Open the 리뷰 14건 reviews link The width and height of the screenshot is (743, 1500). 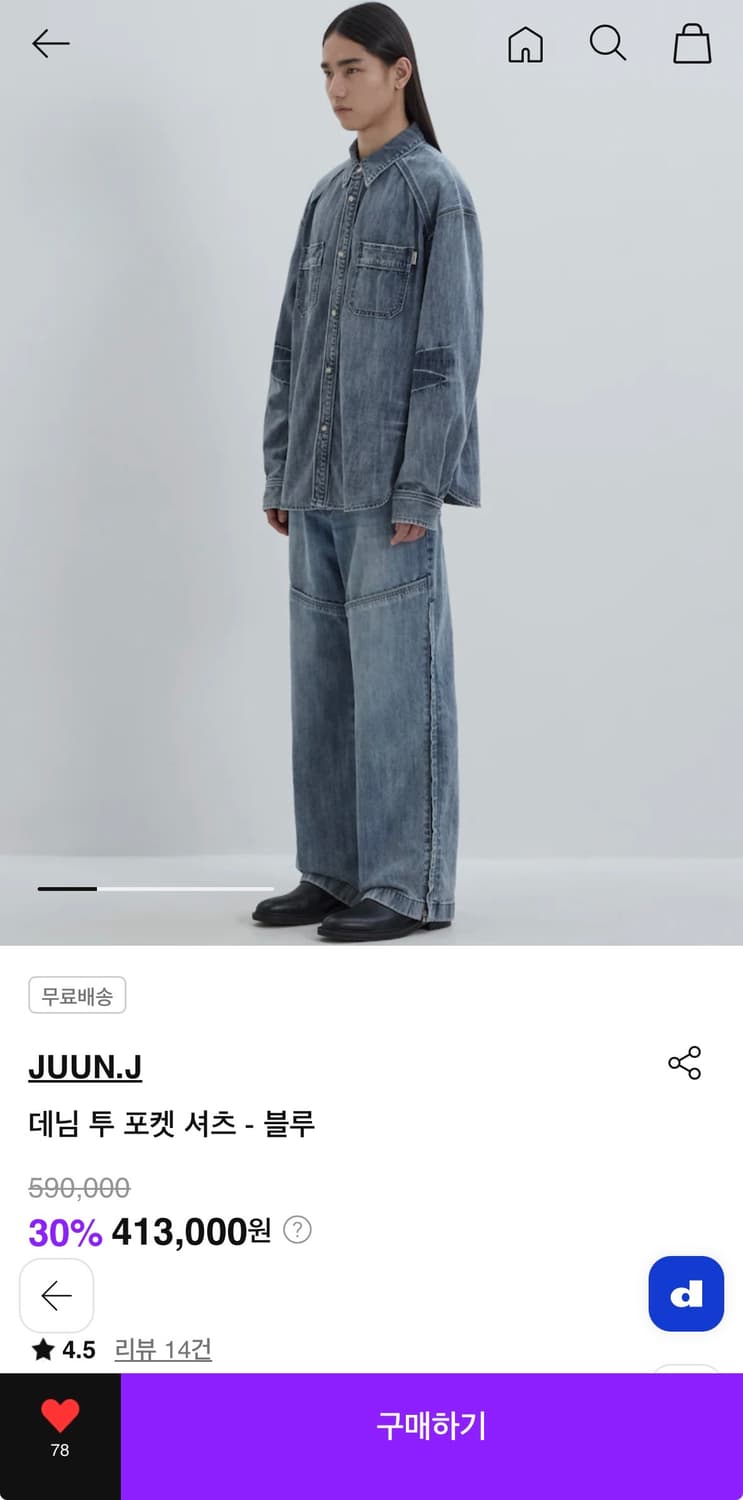(164, 1348)
